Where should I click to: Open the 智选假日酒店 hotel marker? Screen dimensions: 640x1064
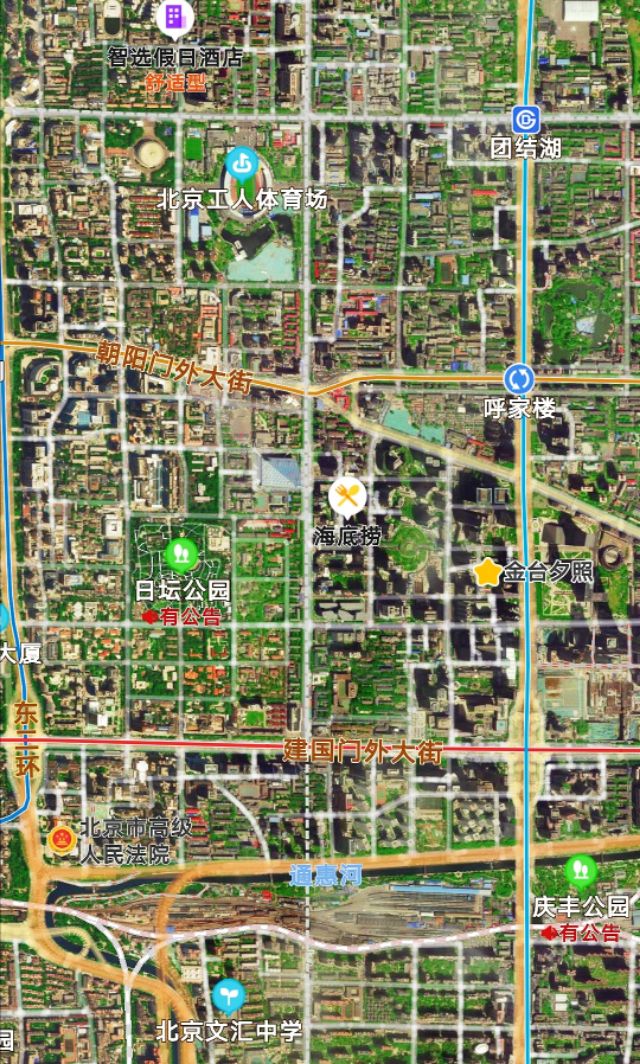pyautogui.click(x=174, y=16)
